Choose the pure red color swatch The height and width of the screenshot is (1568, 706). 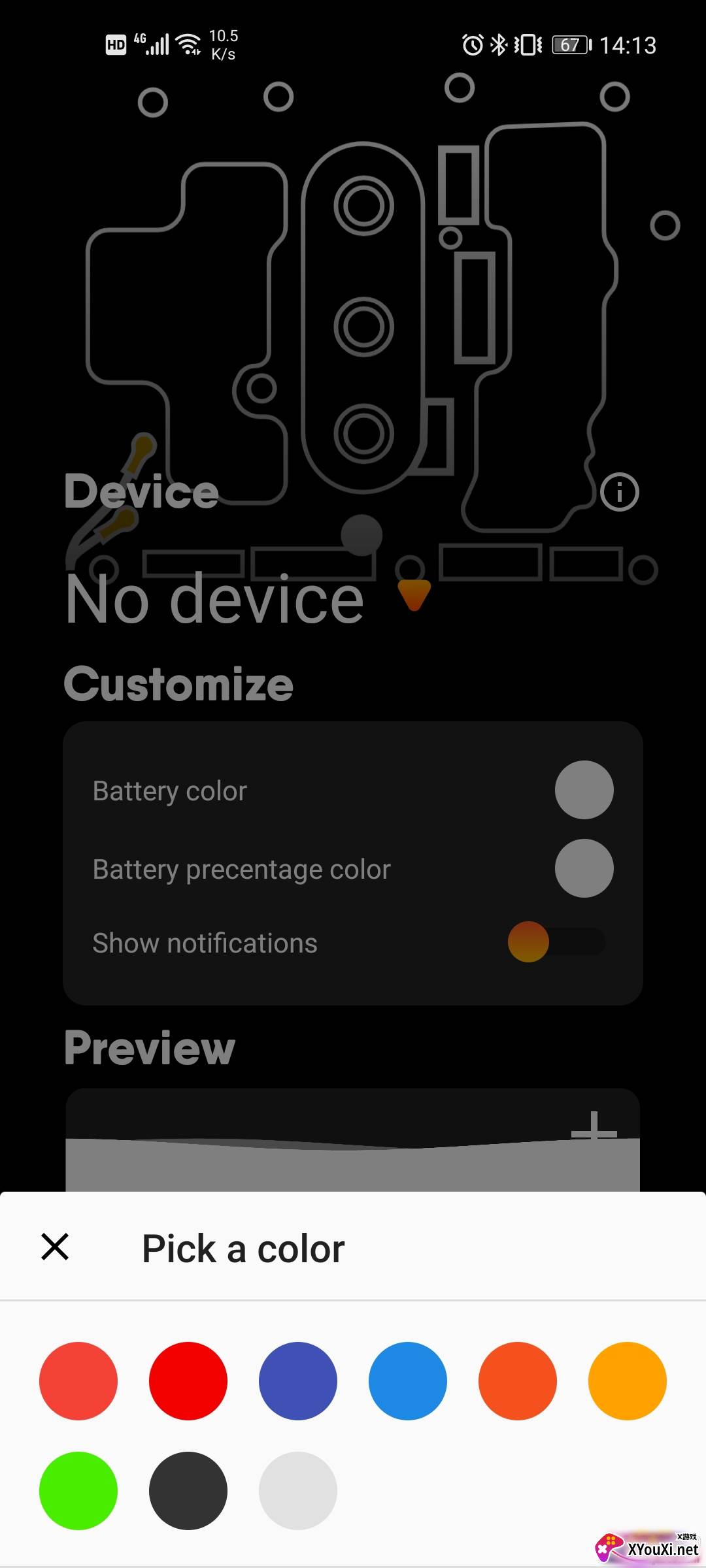coord(188,1381)
